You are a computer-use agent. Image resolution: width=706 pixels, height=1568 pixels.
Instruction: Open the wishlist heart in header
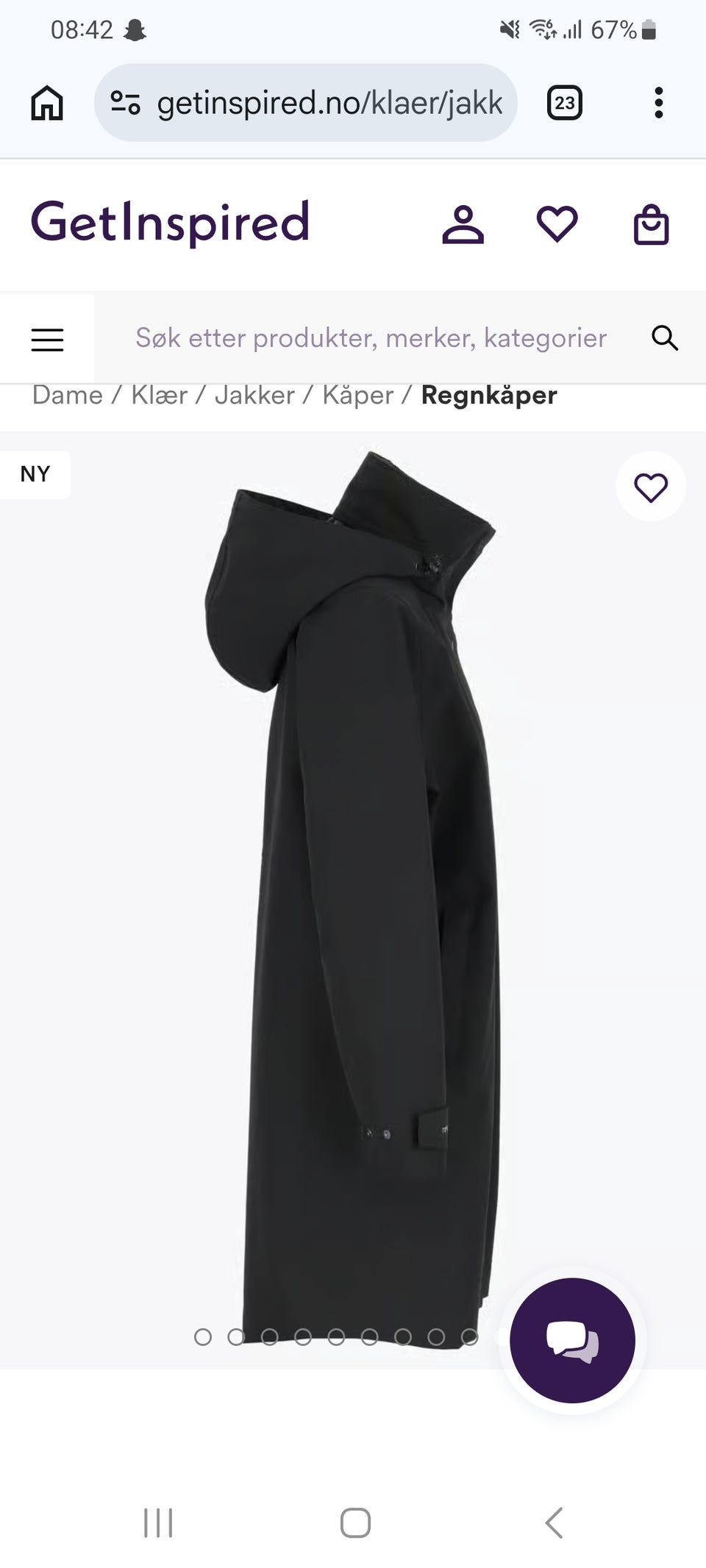pos(557,224)
